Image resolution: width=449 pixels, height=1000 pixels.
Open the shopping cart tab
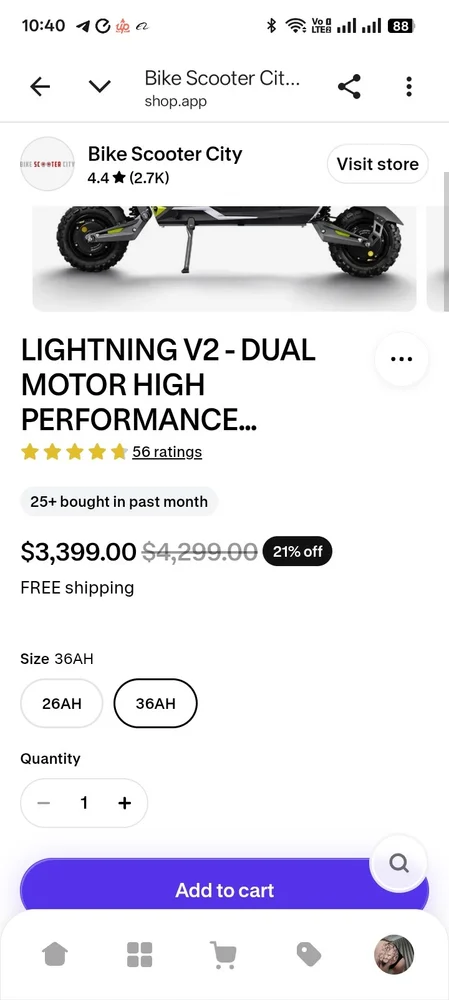(223, 955)
